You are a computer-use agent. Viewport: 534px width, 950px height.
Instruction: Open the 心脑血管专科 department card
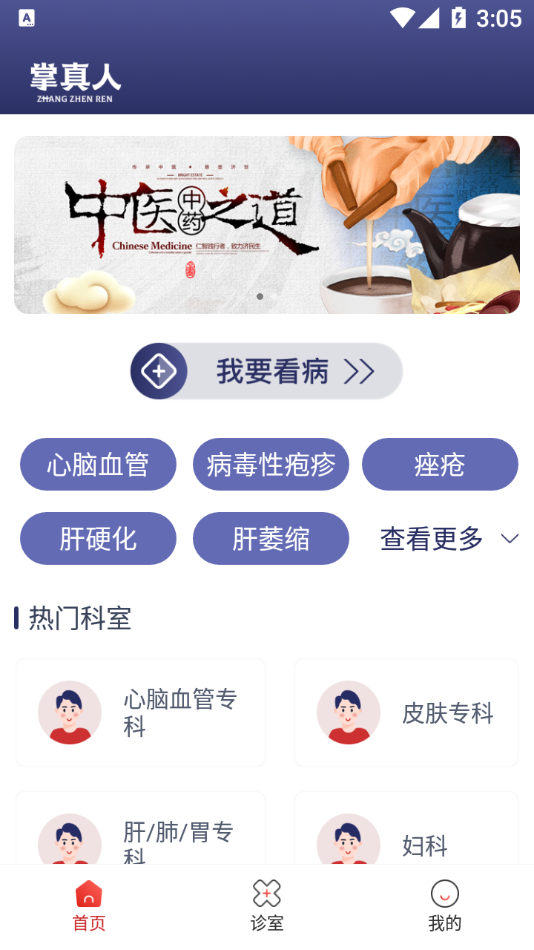[141, 712]
